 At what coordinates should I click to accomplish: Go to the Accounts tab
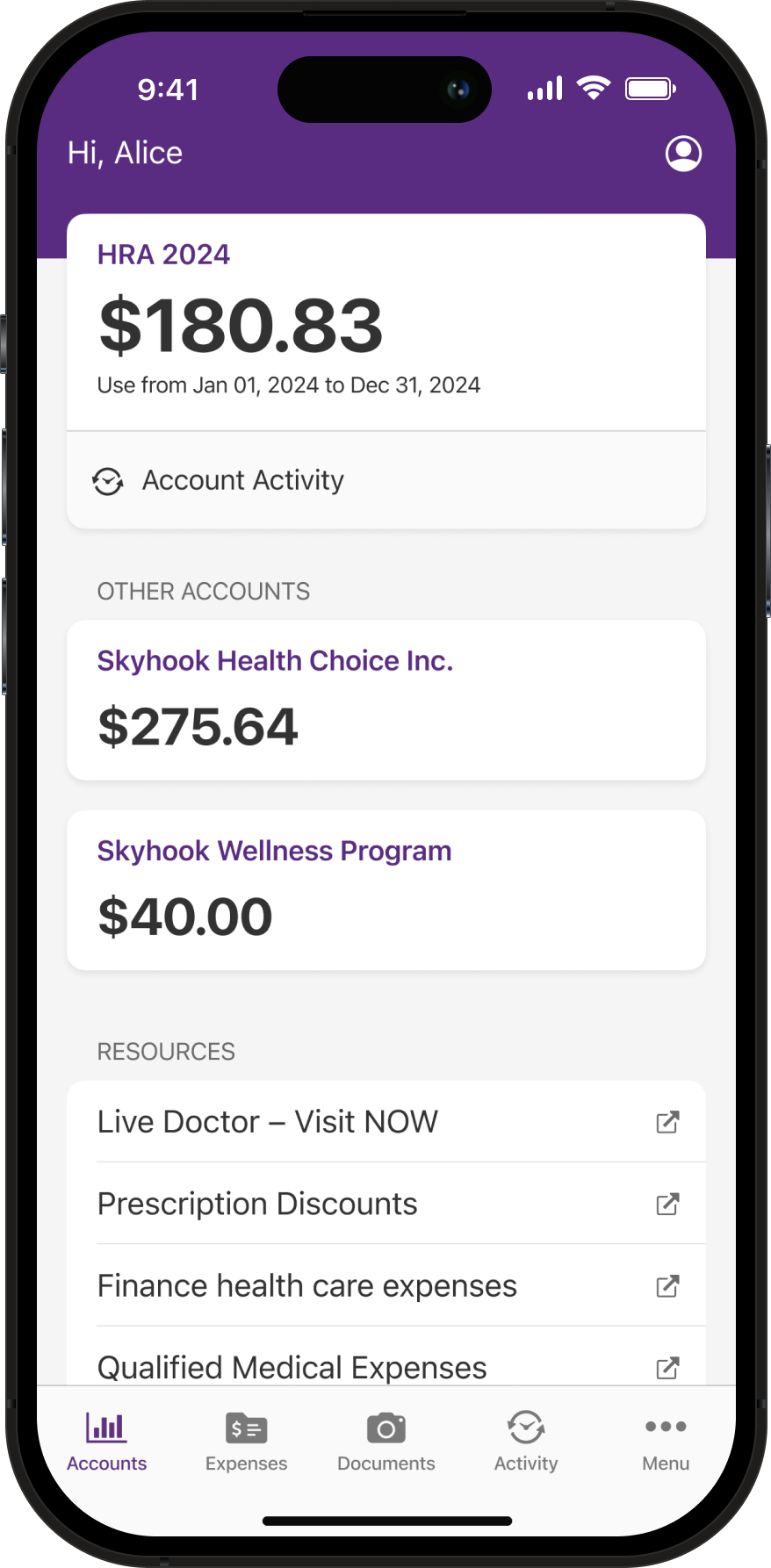point(107,1442)
